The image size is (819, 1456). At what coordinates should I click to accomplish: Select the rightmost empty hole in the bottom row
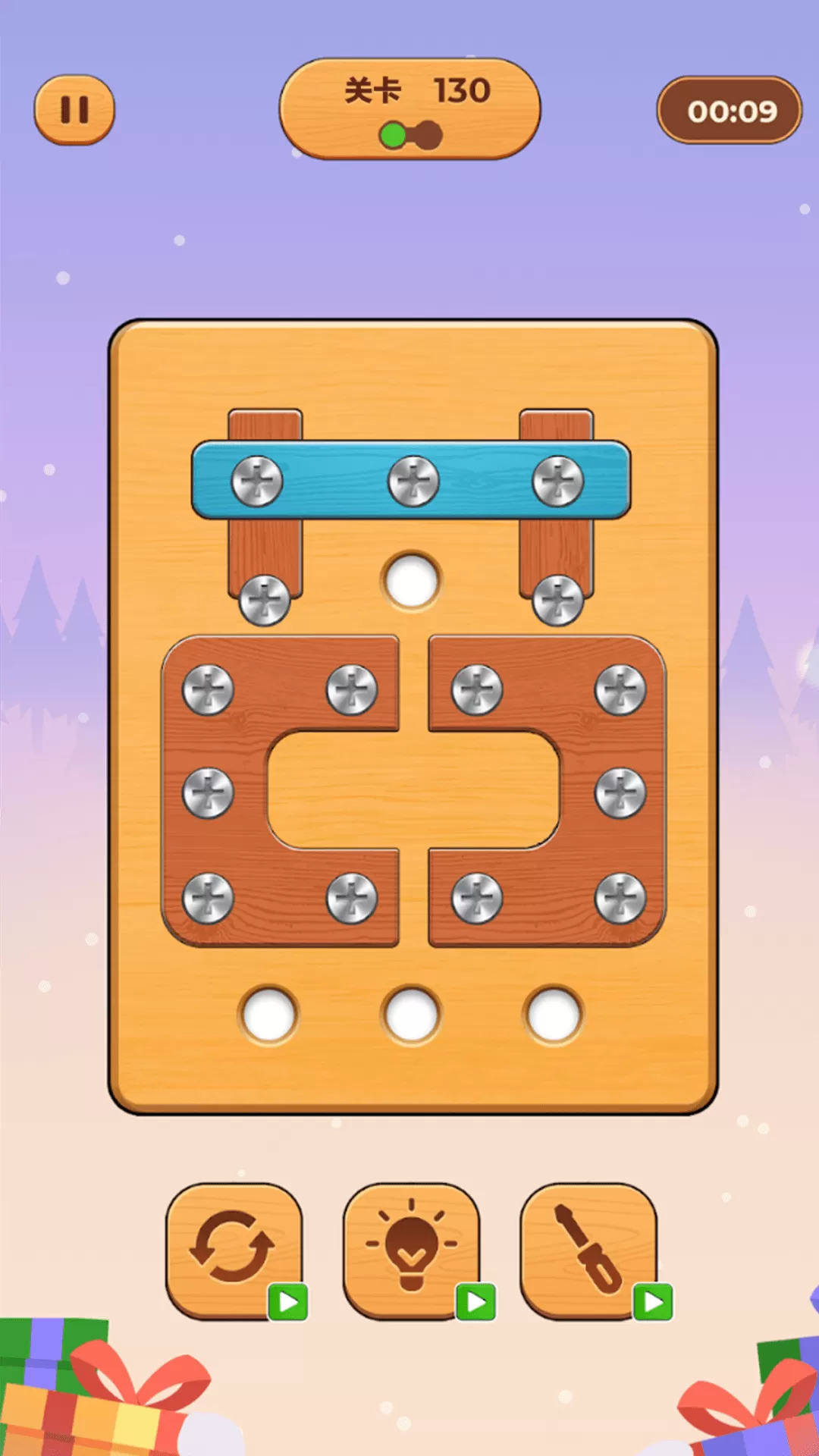[553, 1015]
